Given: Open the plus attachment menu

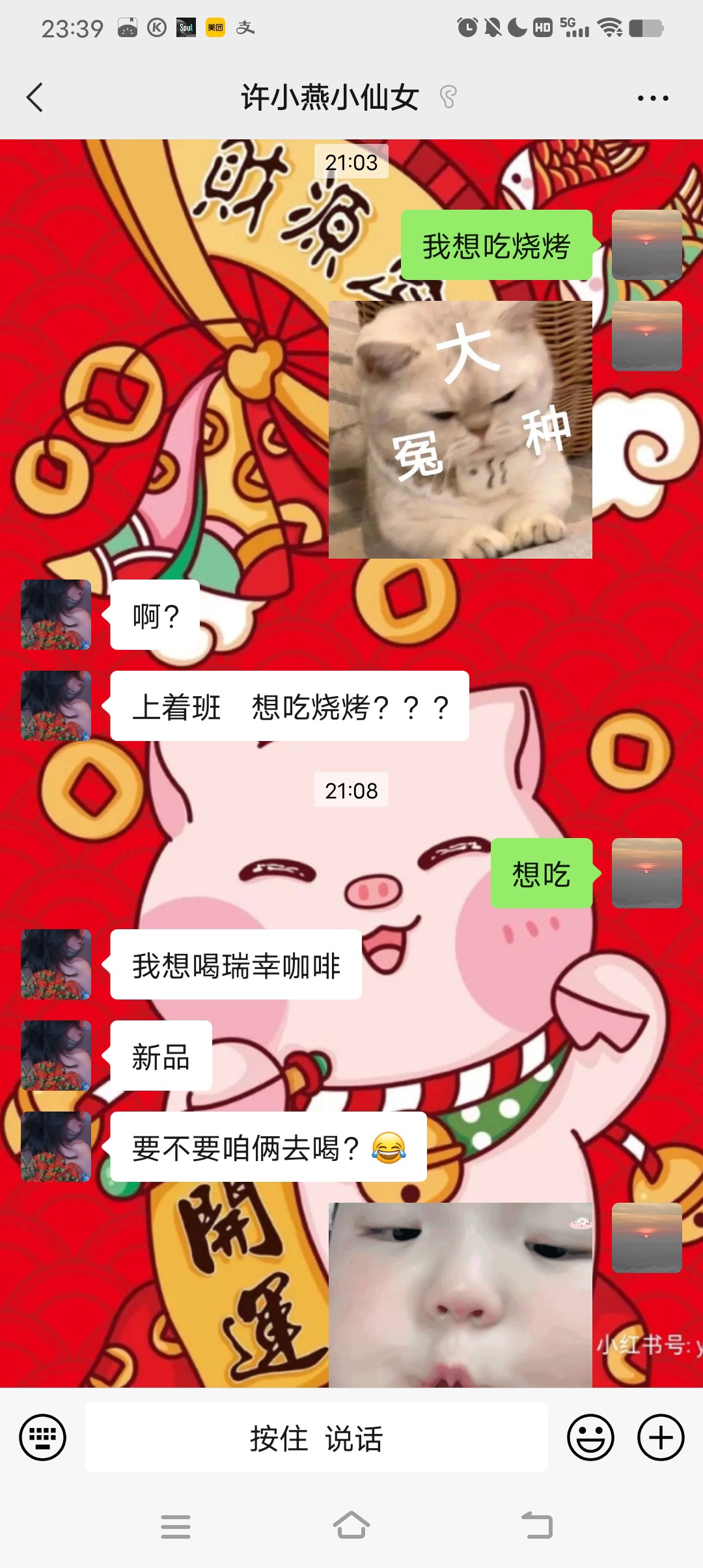Looking at the screenshot, I should point(661,1437).
